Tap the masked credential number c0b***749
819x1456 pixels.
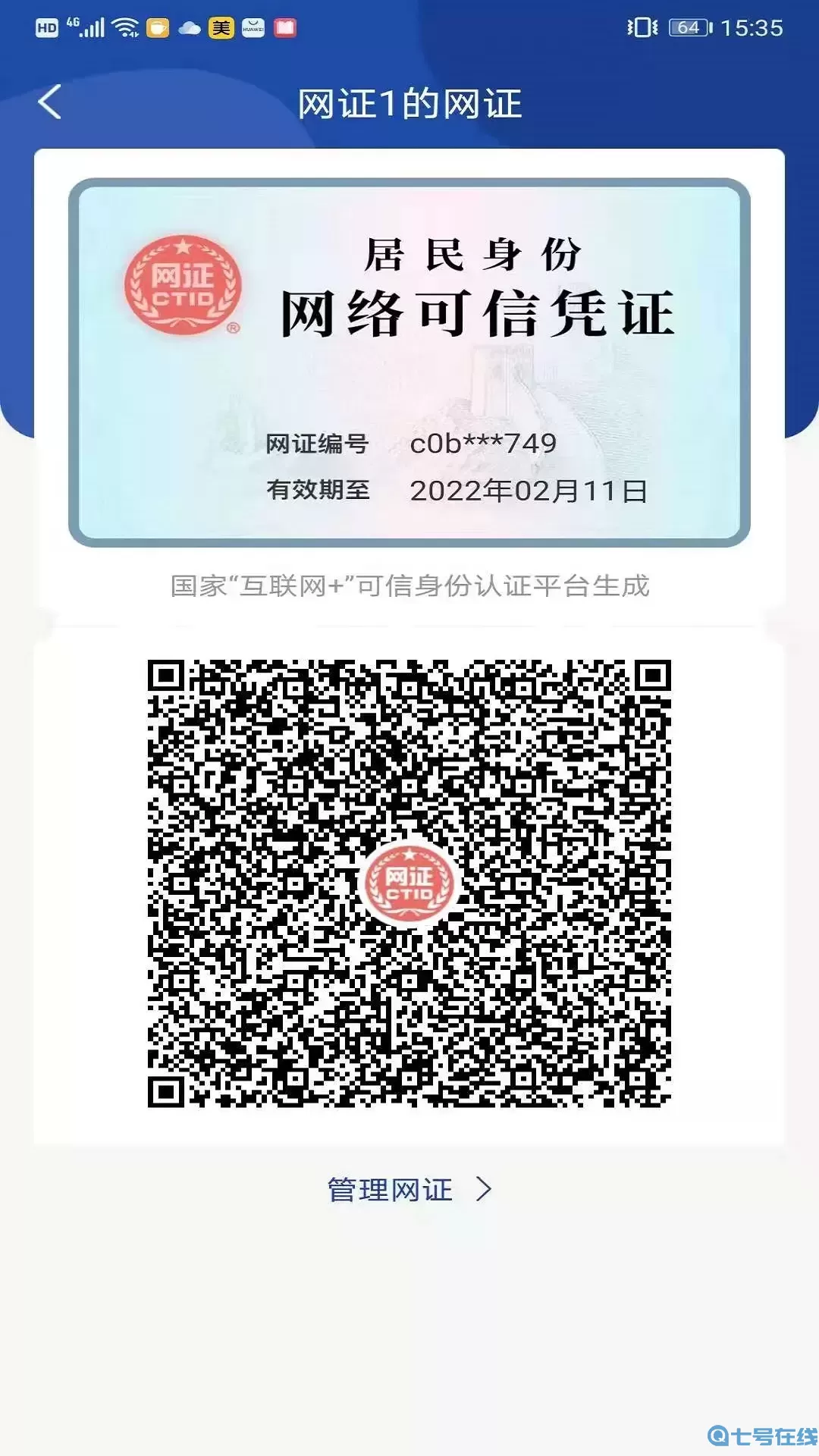[483, 445]
